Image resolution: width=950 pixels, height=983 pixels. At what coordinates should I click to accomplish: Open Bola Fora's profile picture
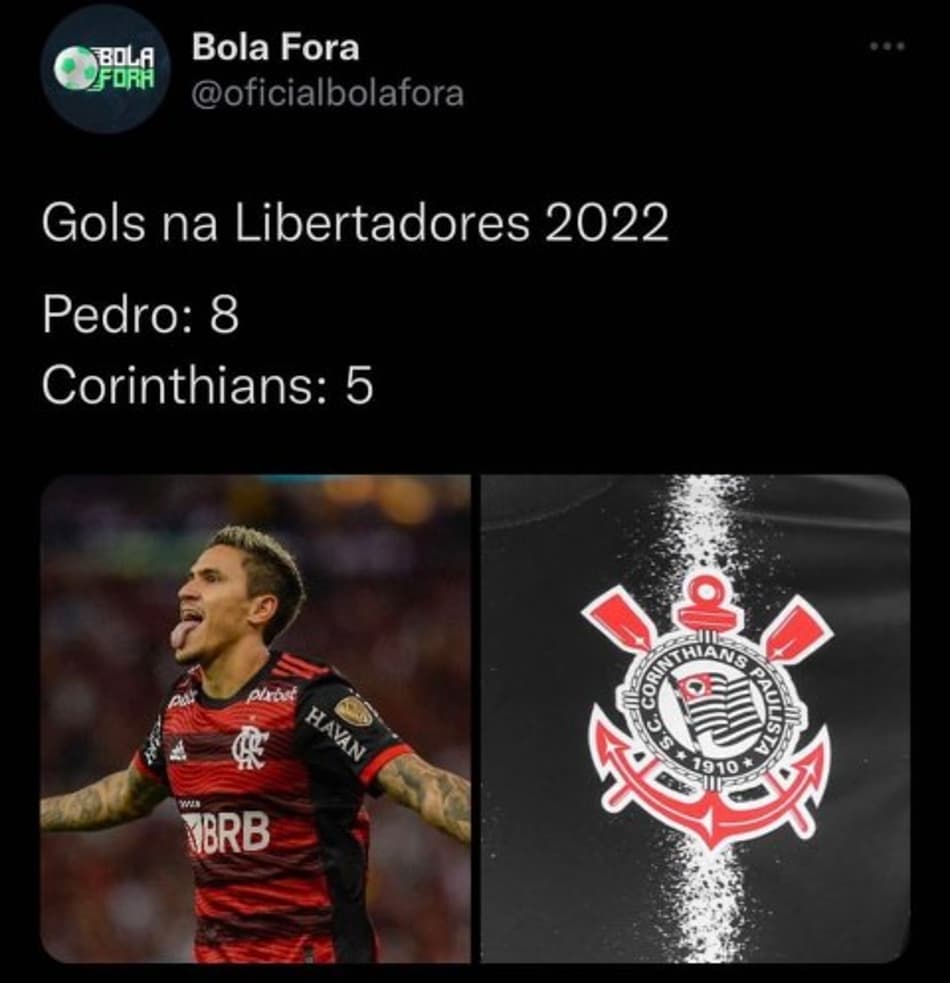pos(107,70)
